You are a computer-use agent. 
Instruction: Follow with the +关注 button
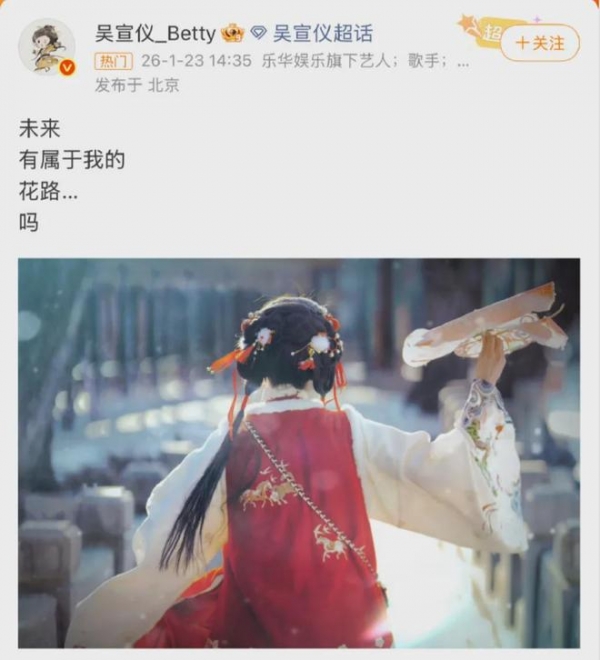point(540,43)
